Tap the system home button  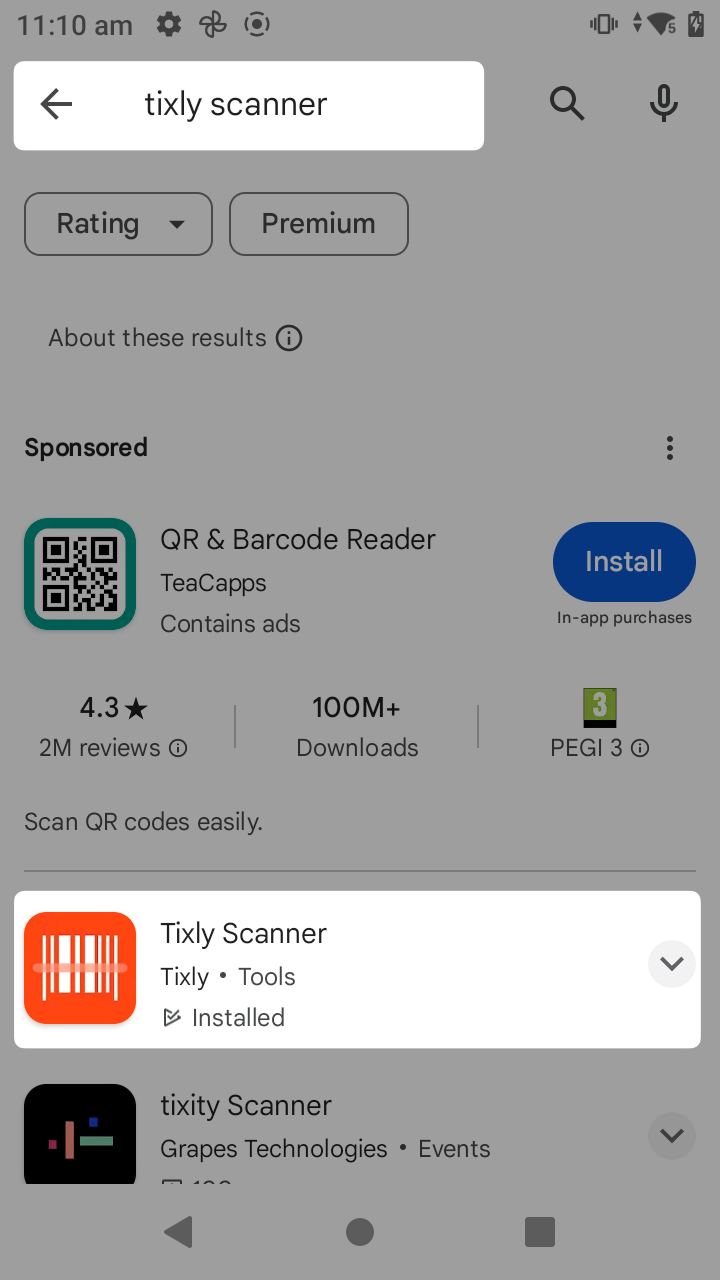360,1232
